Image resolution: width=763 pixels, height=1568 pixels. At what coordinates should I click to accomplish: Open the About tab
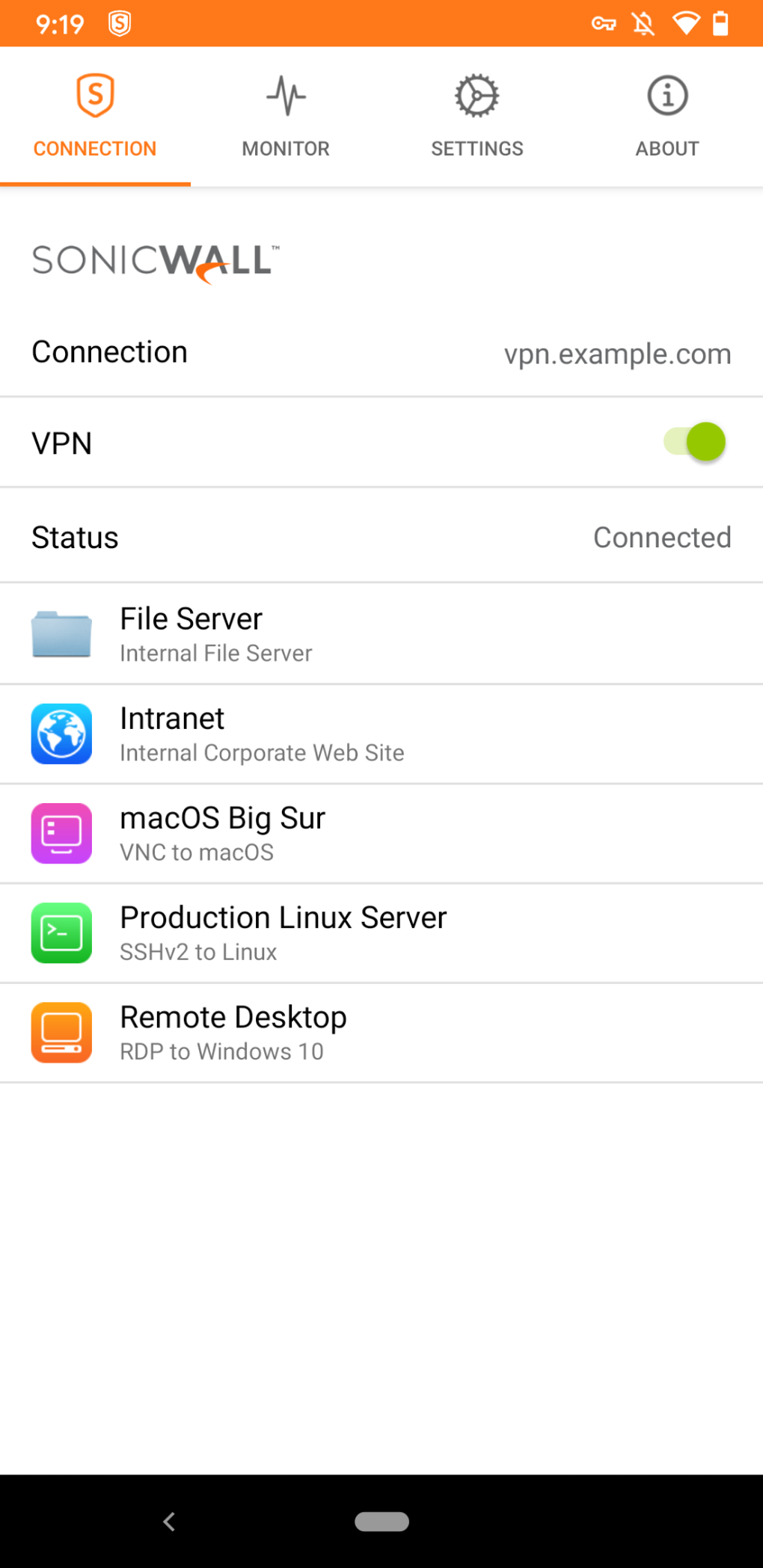pos(667,116)
